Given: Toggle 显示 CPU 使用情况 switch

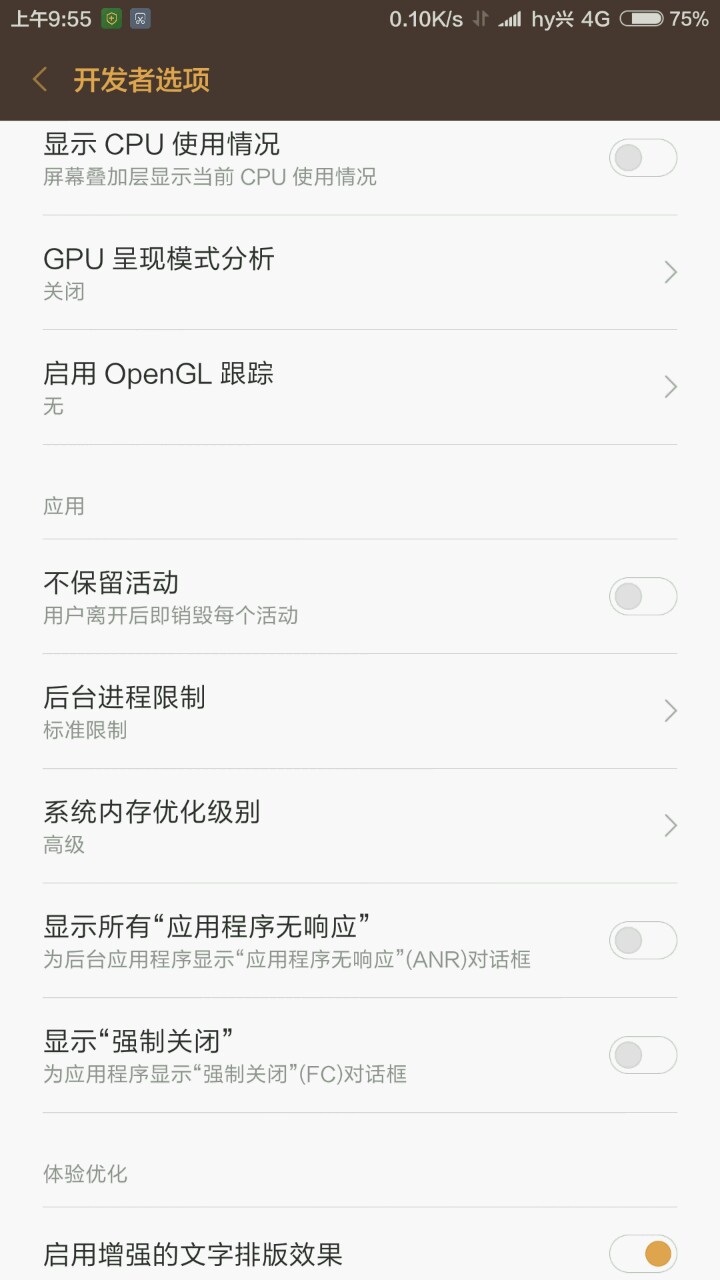Looking at the screenshot, I should pos(642,158).
